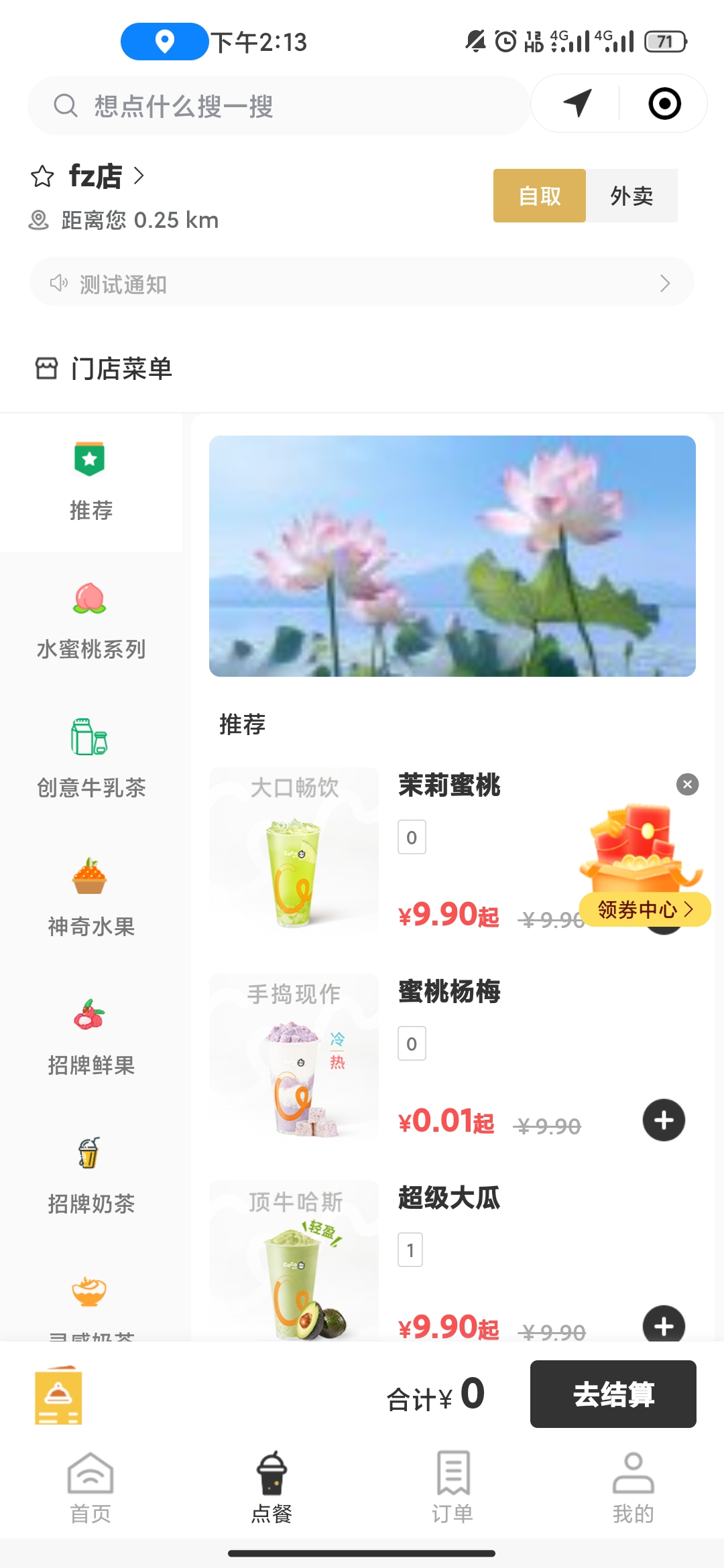Open the 测试通知 notice
This screenshot has width=724, height=1568.
[362, 283]
